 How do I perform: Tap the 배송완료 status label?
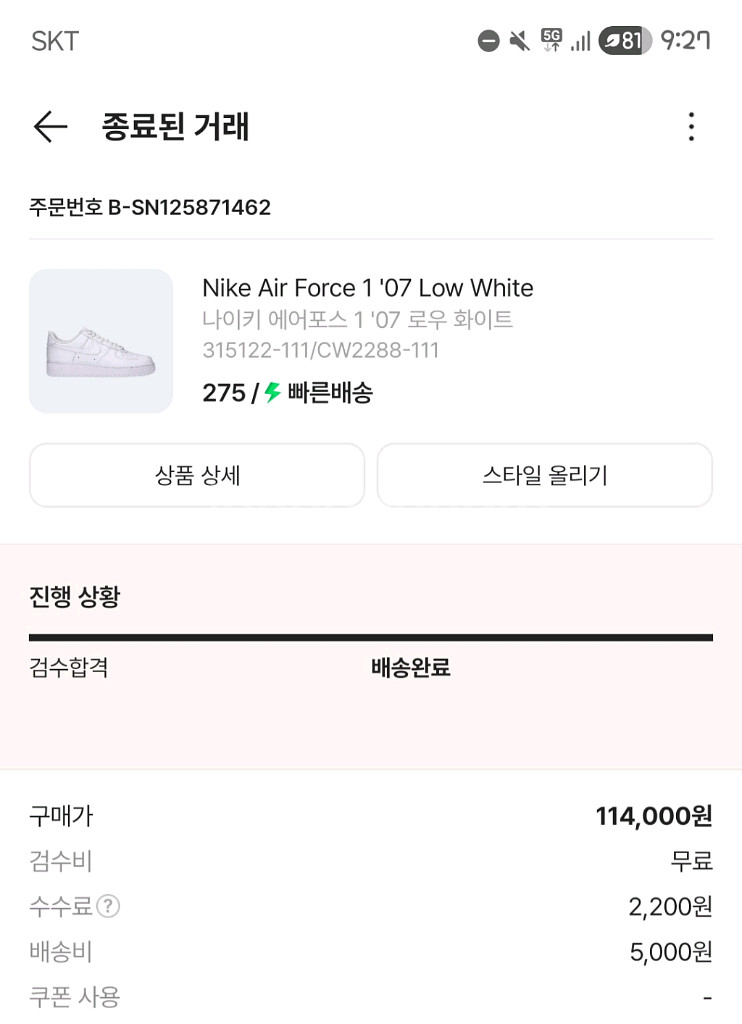pos(408,667)
